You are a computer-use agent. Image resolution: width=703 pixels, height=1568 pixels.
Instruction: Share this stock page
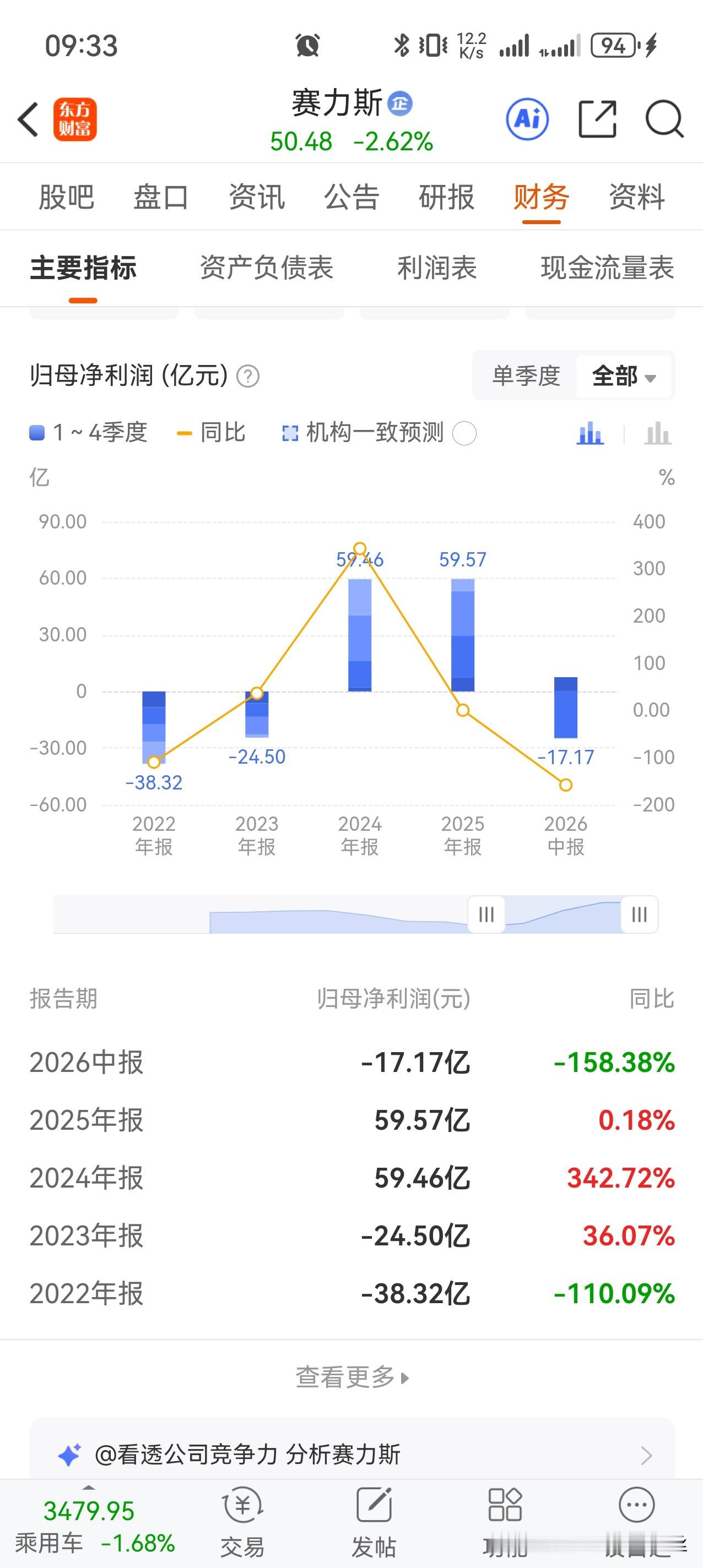(597, 119)
